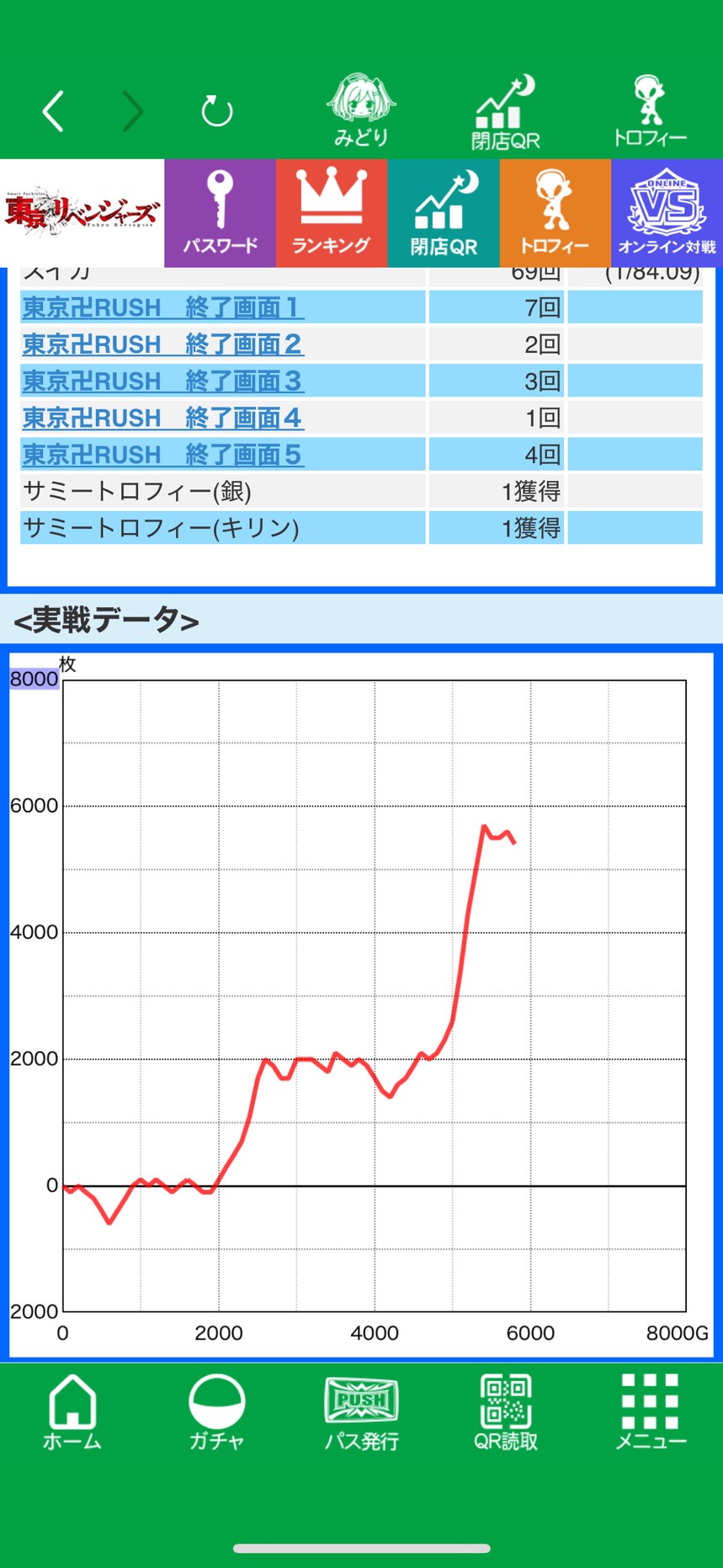
Task: Open link 東京卍RUSH 終了画面3
Action: click(162, 381)
